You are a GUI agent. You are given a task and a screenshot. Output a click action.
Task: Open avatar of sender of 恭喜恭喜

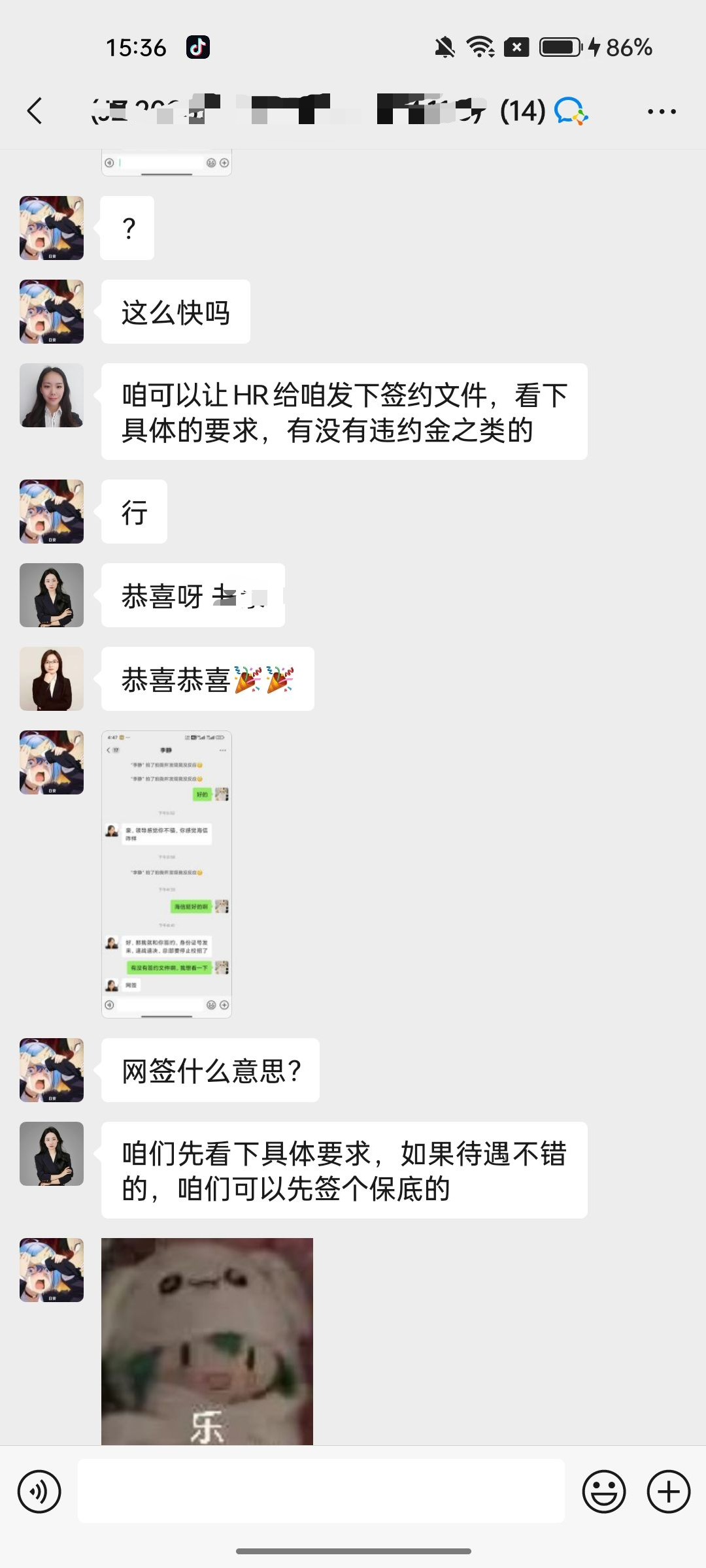point(52,679)
